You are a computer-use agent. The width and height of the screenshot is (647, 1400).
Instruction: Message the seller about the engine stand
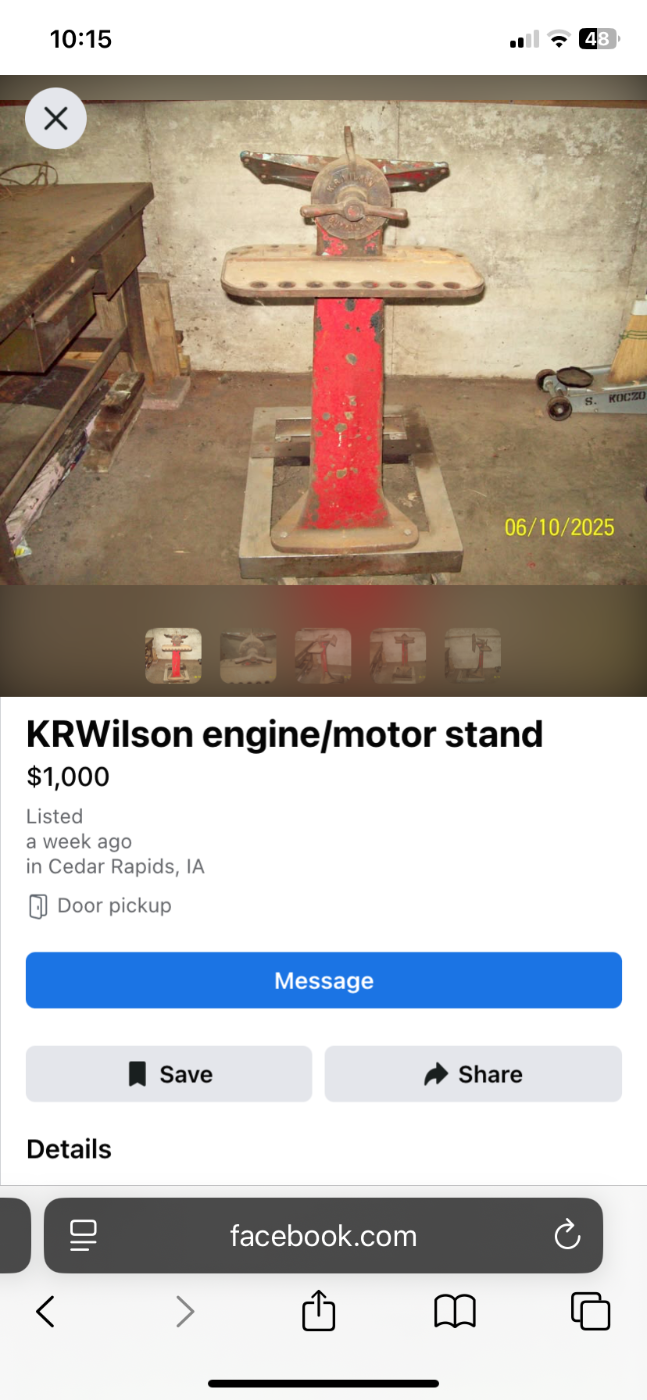click(323, 980)
